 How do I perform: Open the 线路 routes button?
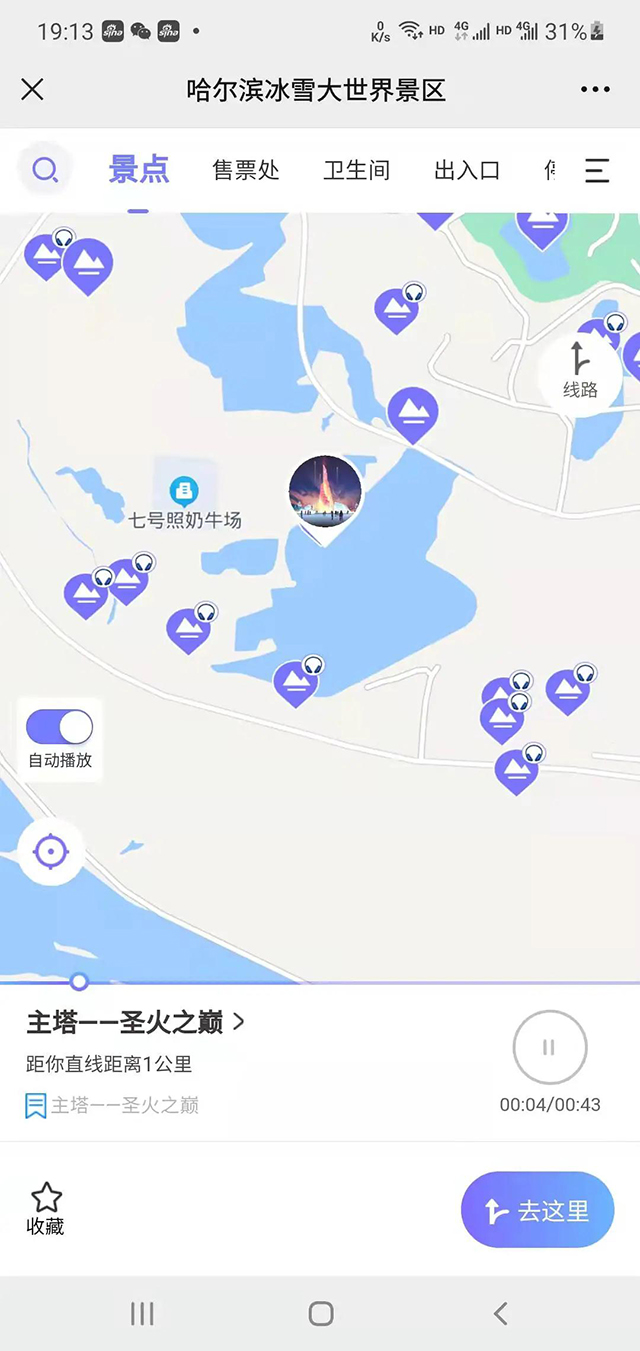tap(579, 370)
